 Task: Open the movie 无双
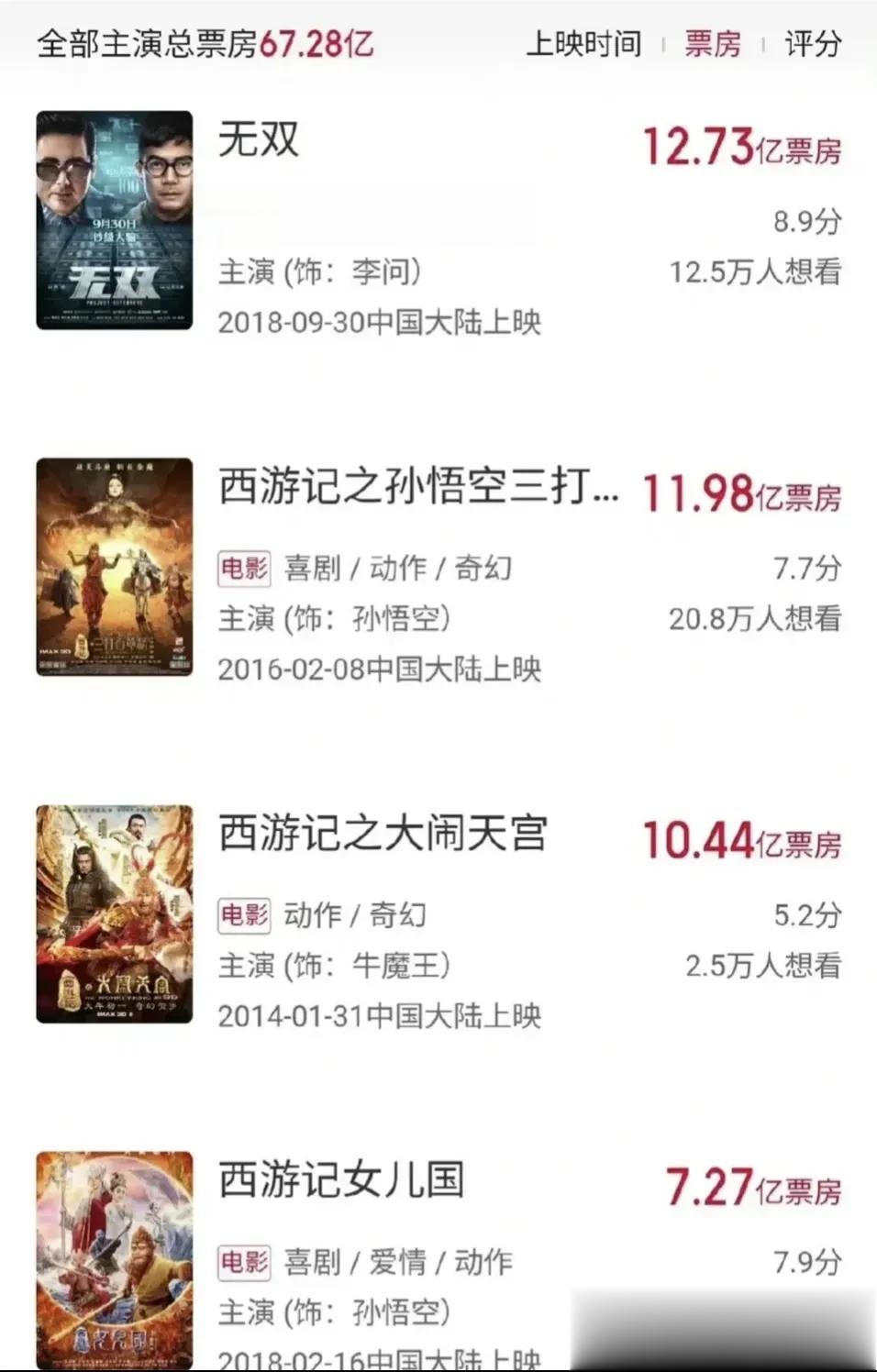tap(259, 140)
